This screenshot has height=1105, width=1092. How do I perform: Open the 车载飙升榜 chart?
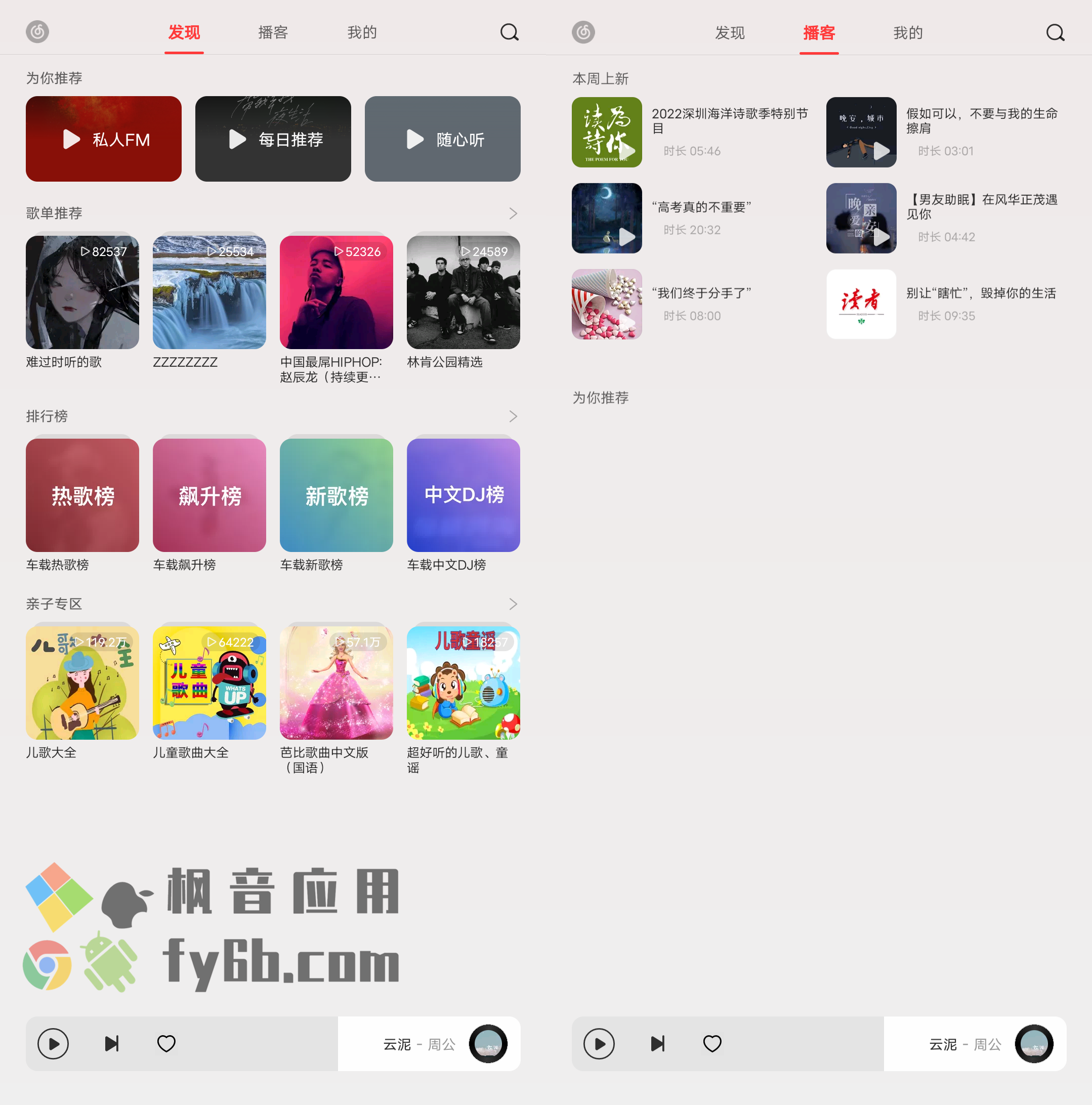[209, 495]
